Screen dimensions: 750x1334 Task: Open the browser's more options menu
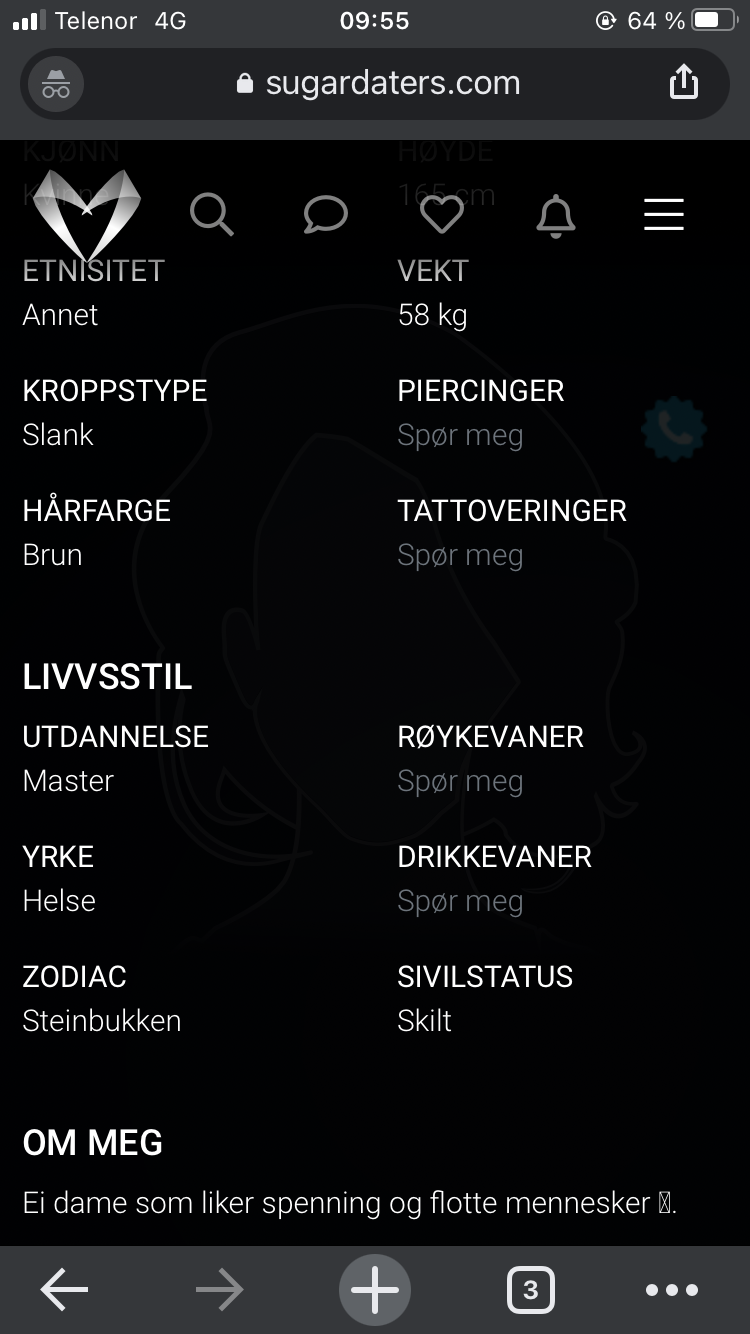point(672,1290)
